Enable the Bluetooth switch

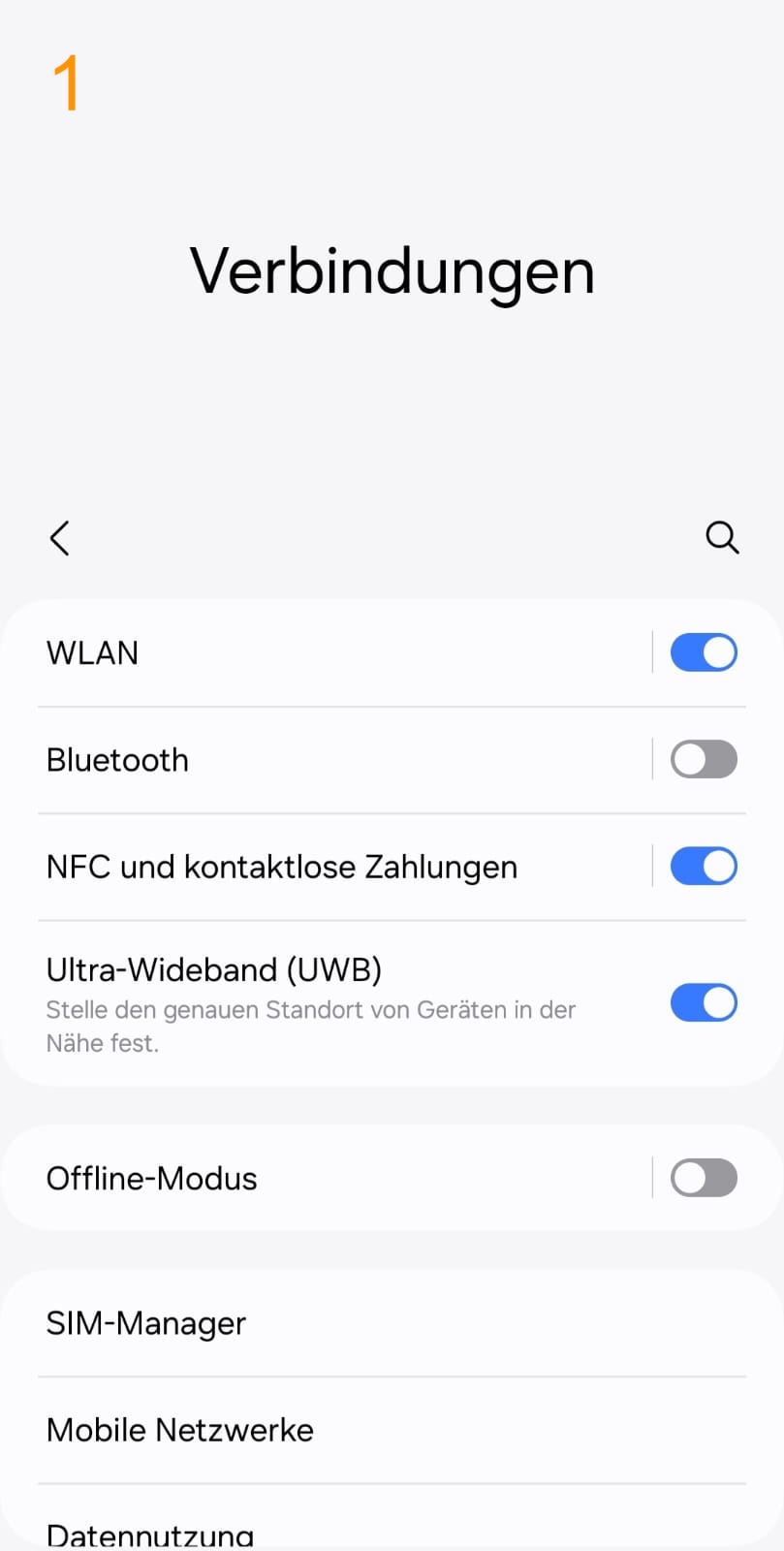tap(704, 759)
